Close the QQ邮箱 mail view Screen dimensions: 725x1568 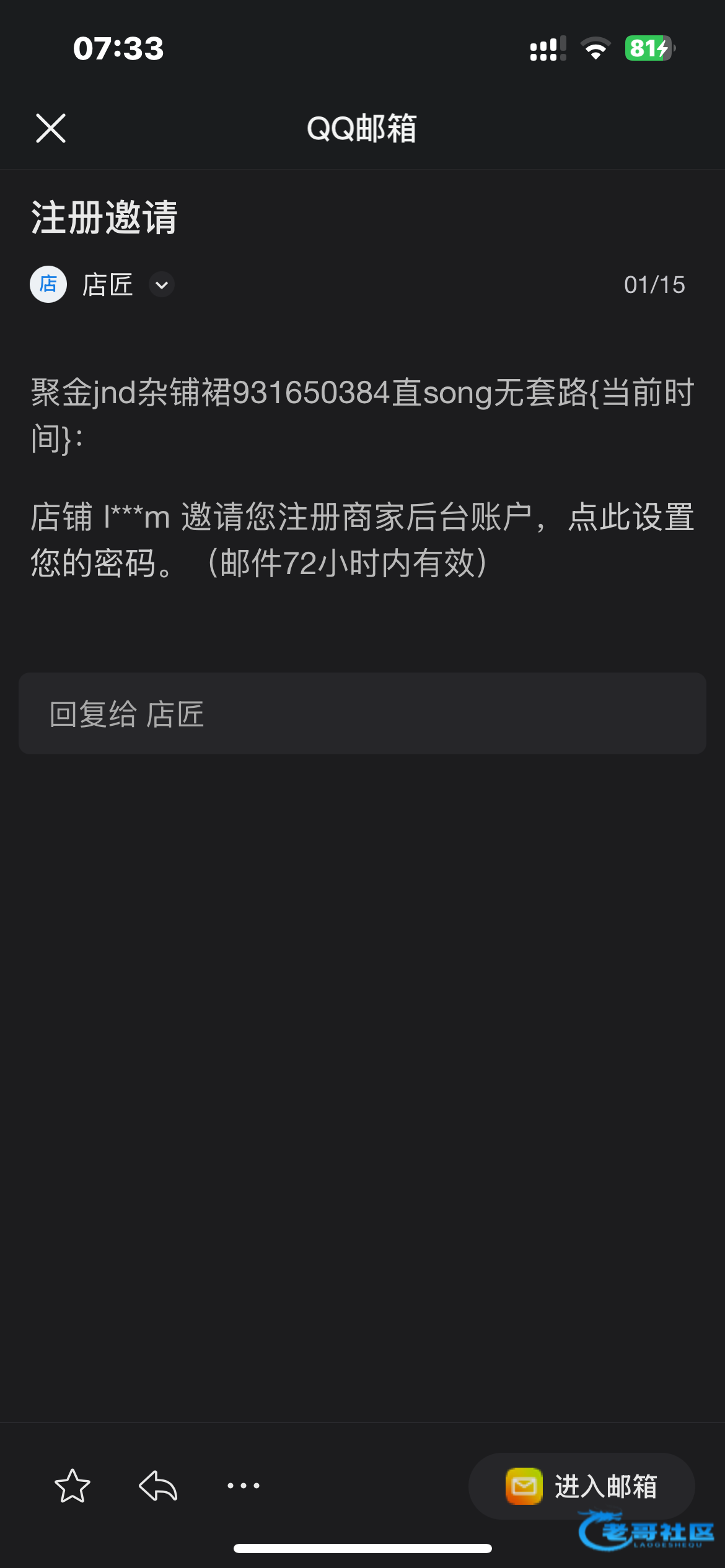click(x=51, y=128)
